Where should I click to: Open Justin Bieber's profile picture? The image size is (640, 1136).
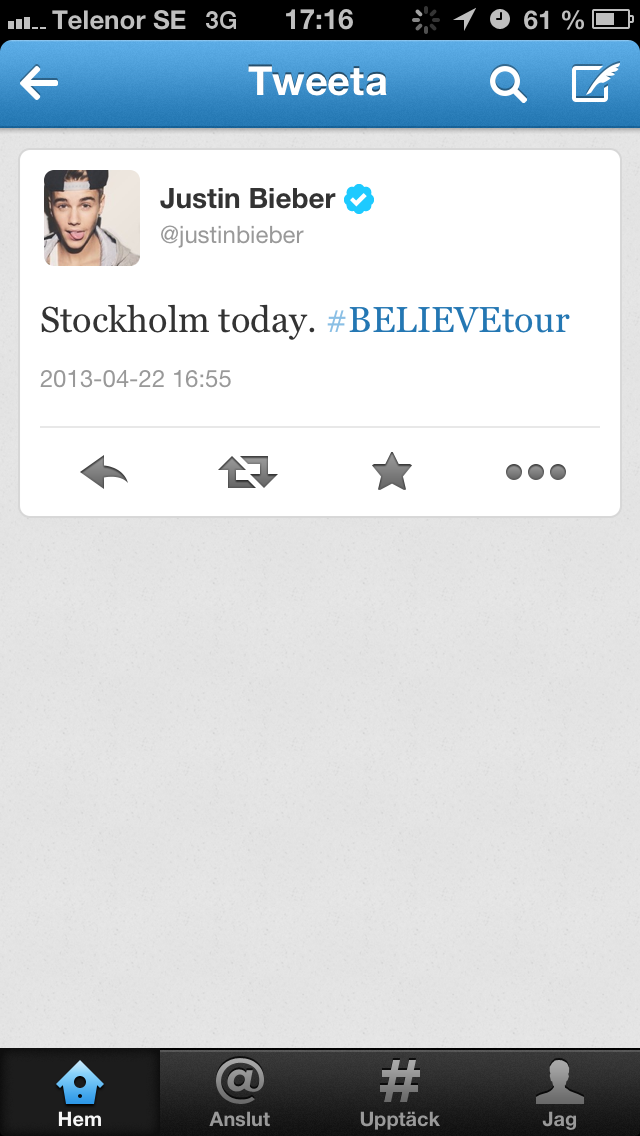92,218
